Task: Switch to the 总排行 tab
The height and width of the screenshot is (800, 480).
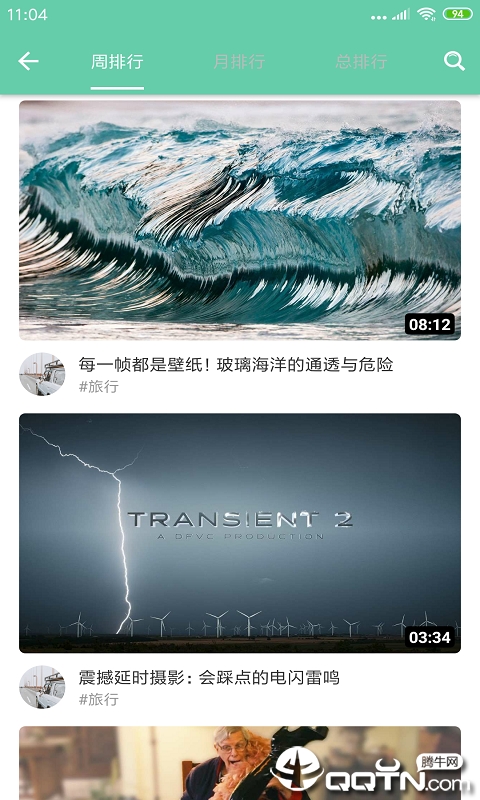Action: click(361, 62)
